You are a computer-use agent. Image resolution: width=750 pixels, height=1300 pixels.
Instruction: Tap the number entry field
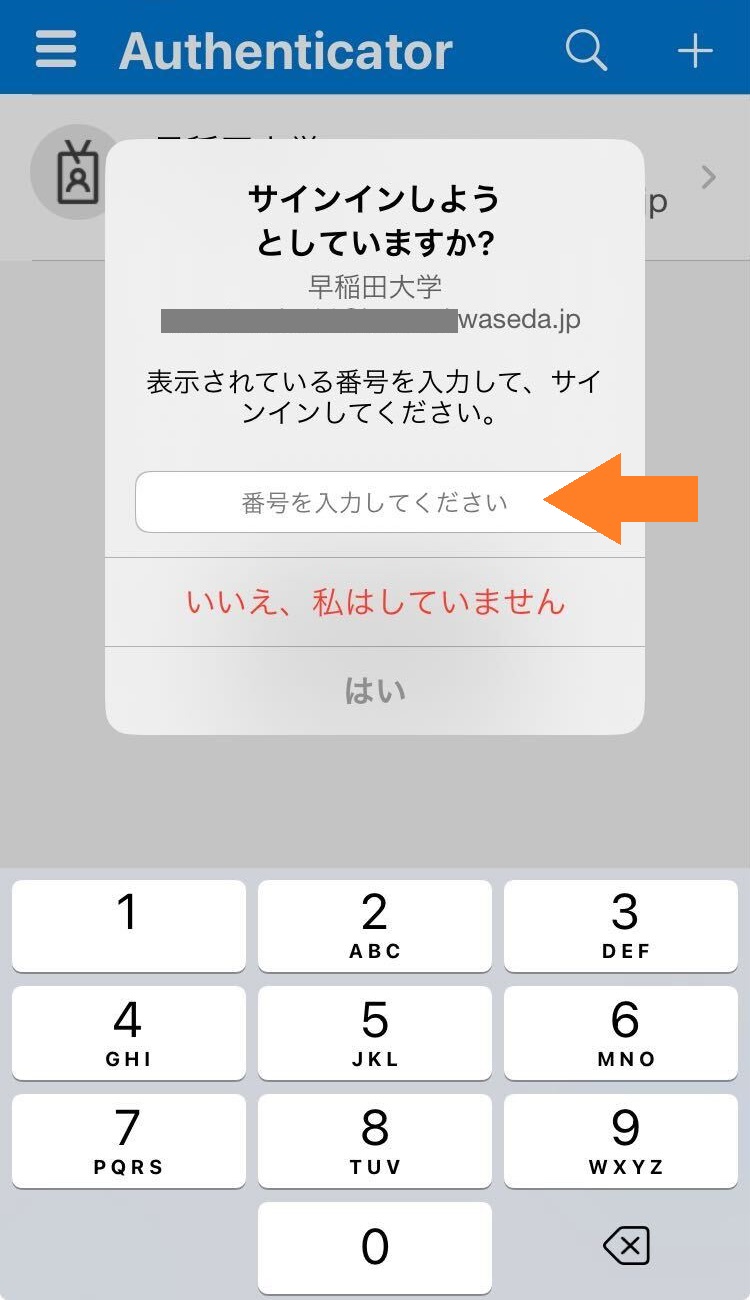340,502
